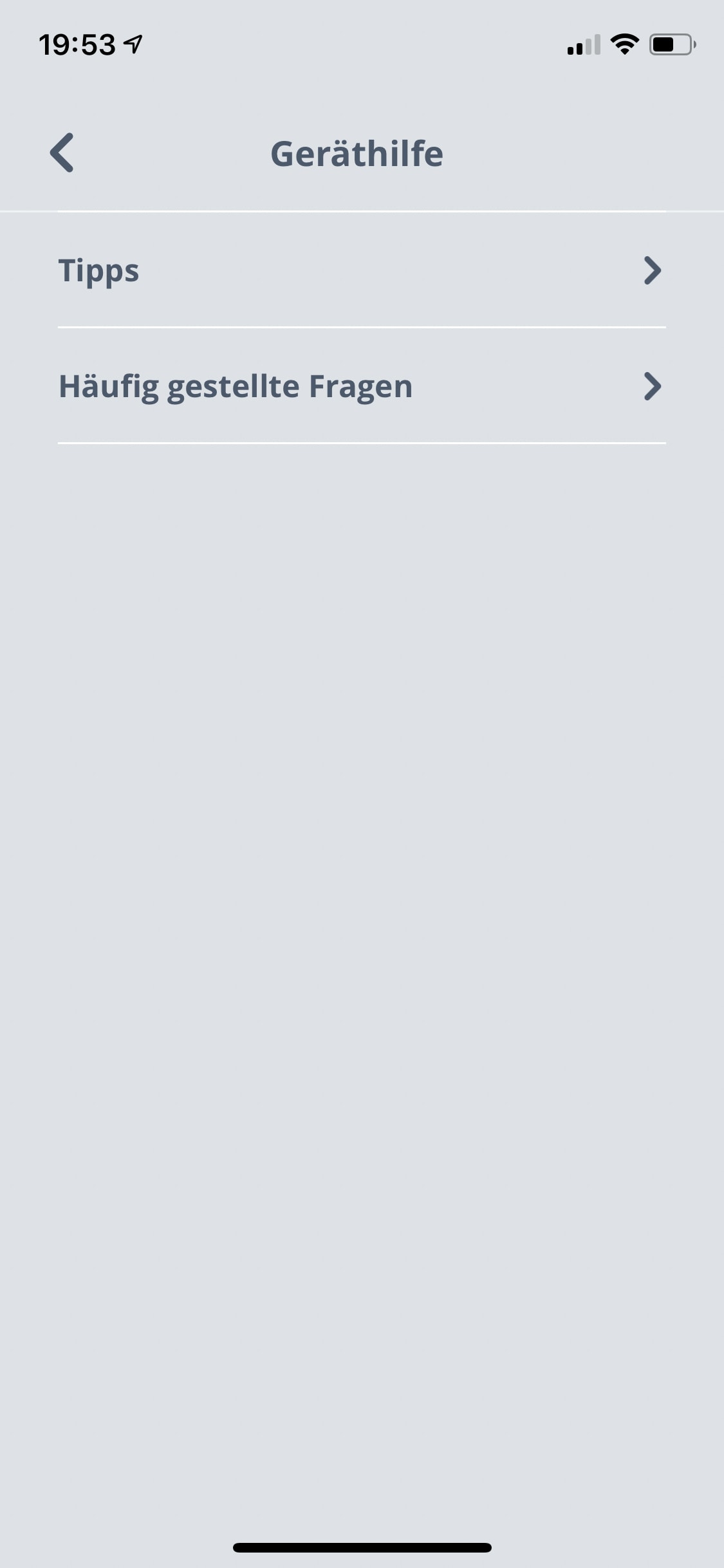The width and height of the screenshot is (724, 1568).
Task: Open the Tipps section
Action: click(x=361, y=270)
